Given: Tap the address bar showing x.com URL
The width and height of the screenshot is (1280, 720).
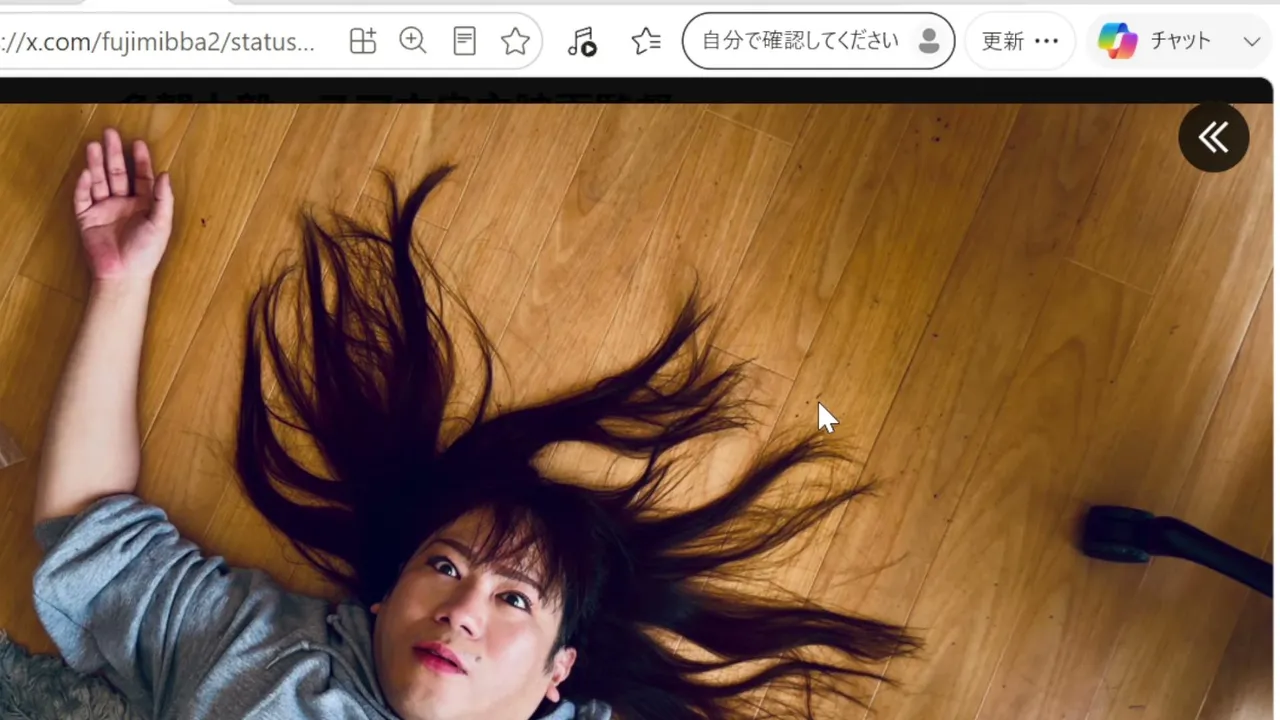Looking at the screenshot, I should [x=160, y=41].
